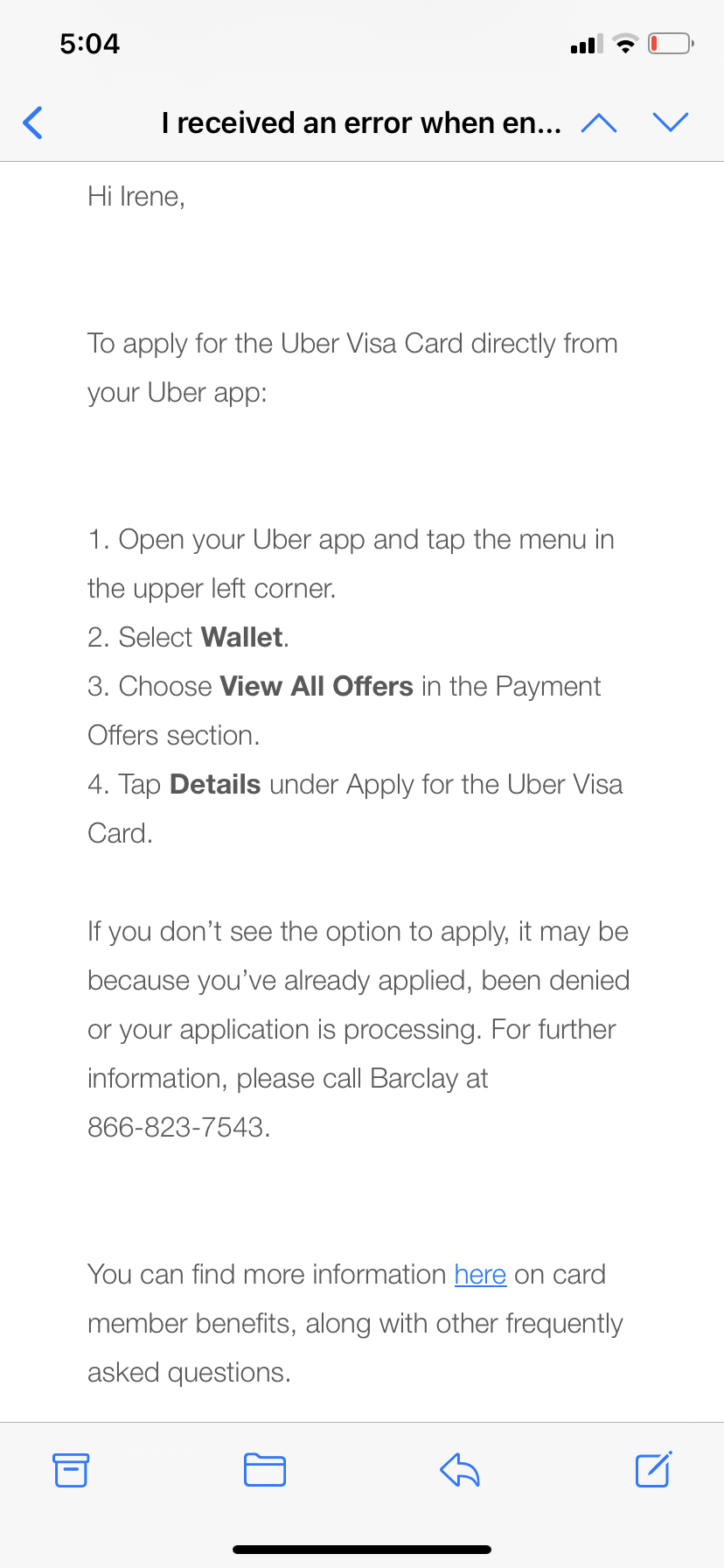Go to the previous email
The image size is (724, 1568).
point(599,122)
